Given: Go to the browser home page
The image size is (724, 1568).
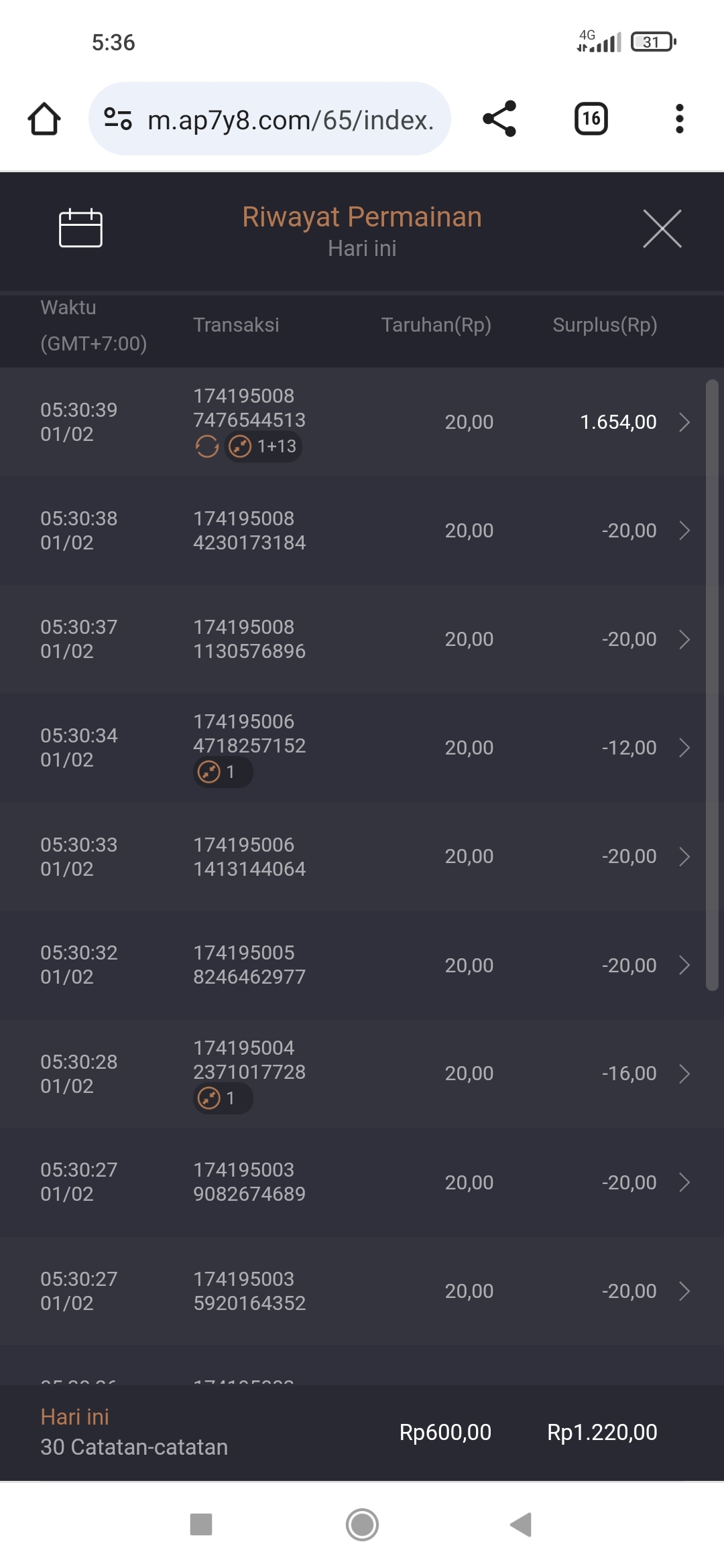Looking at the screenshot, I should (x=44, y=119).
